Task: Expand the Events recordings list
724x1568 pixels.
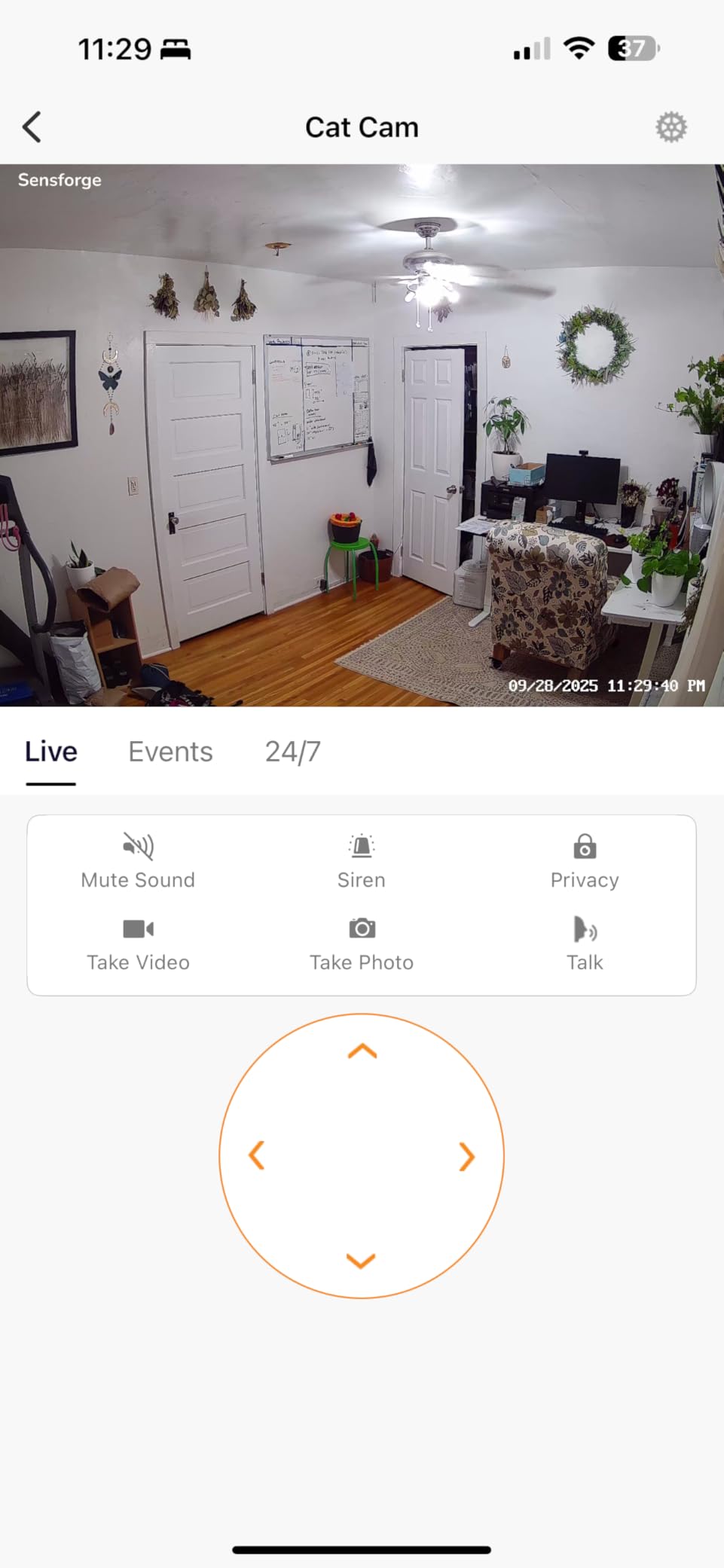Action: pos(170,752)
